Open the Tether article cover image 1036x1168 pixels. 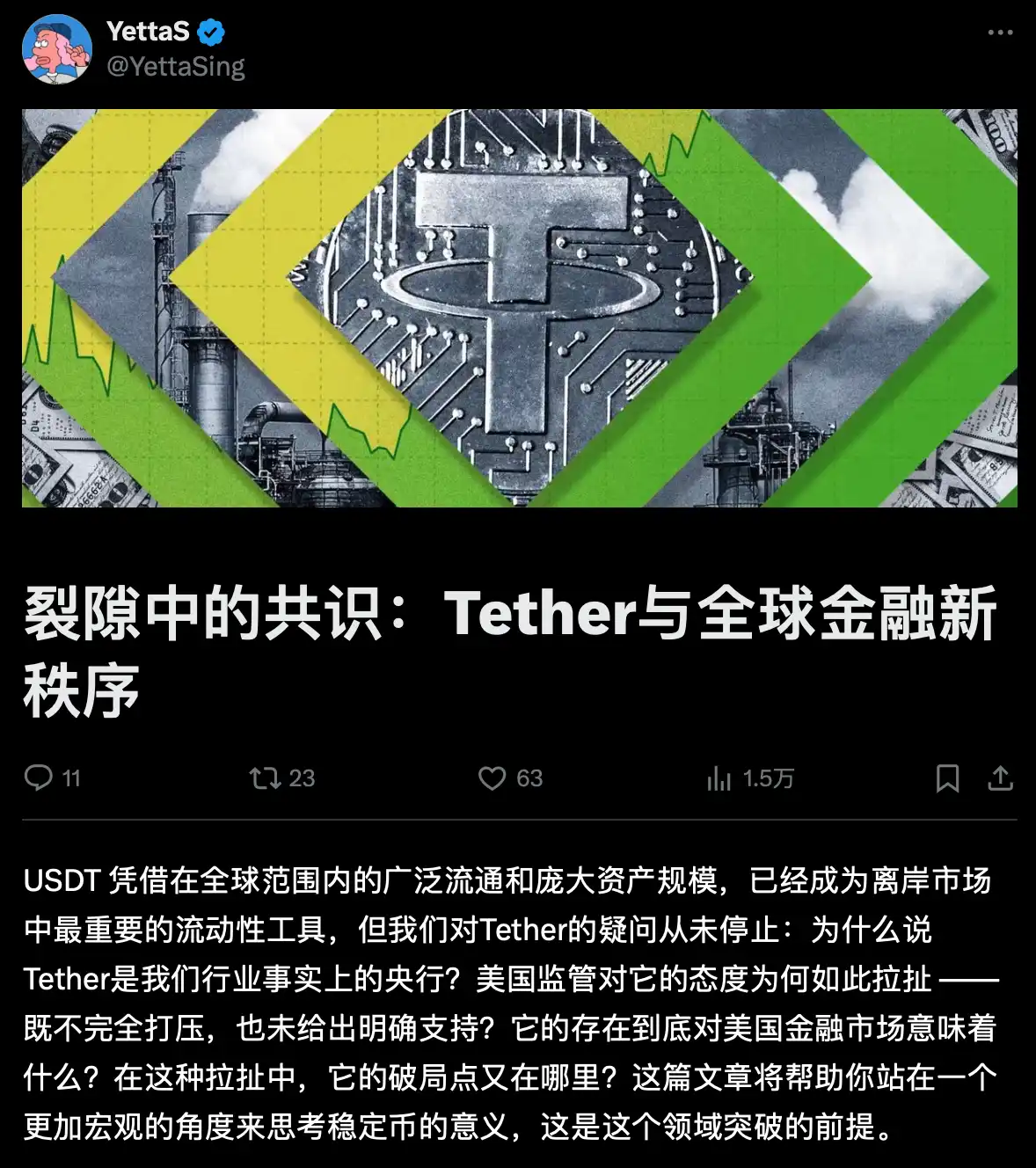click(519, 308)
